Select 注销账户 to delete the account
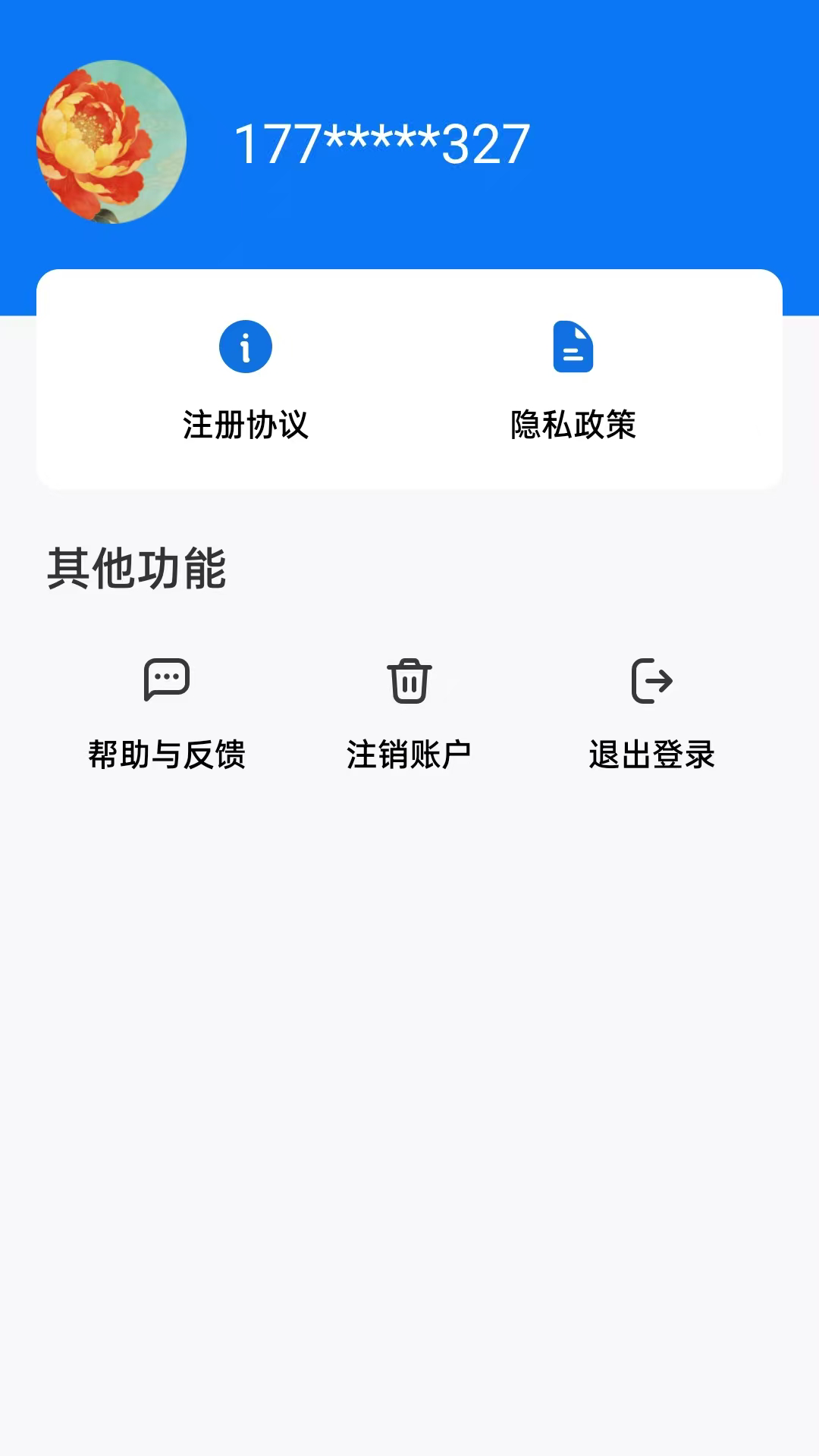The image size is (819, 1456). point(408,754)
